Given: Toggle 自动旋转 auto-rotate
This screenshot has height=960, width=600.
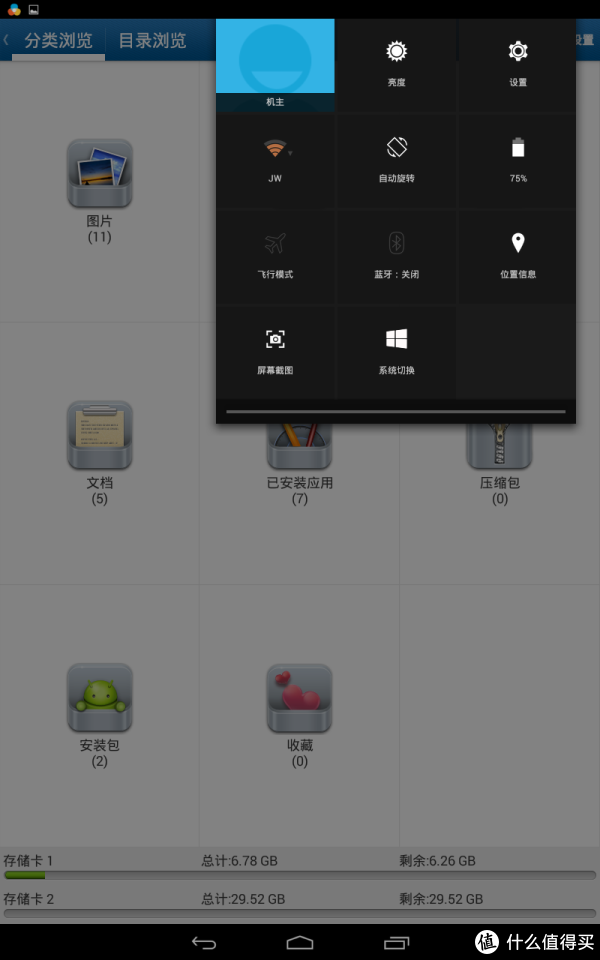Looking at the screenshot, I should (396, 161).
